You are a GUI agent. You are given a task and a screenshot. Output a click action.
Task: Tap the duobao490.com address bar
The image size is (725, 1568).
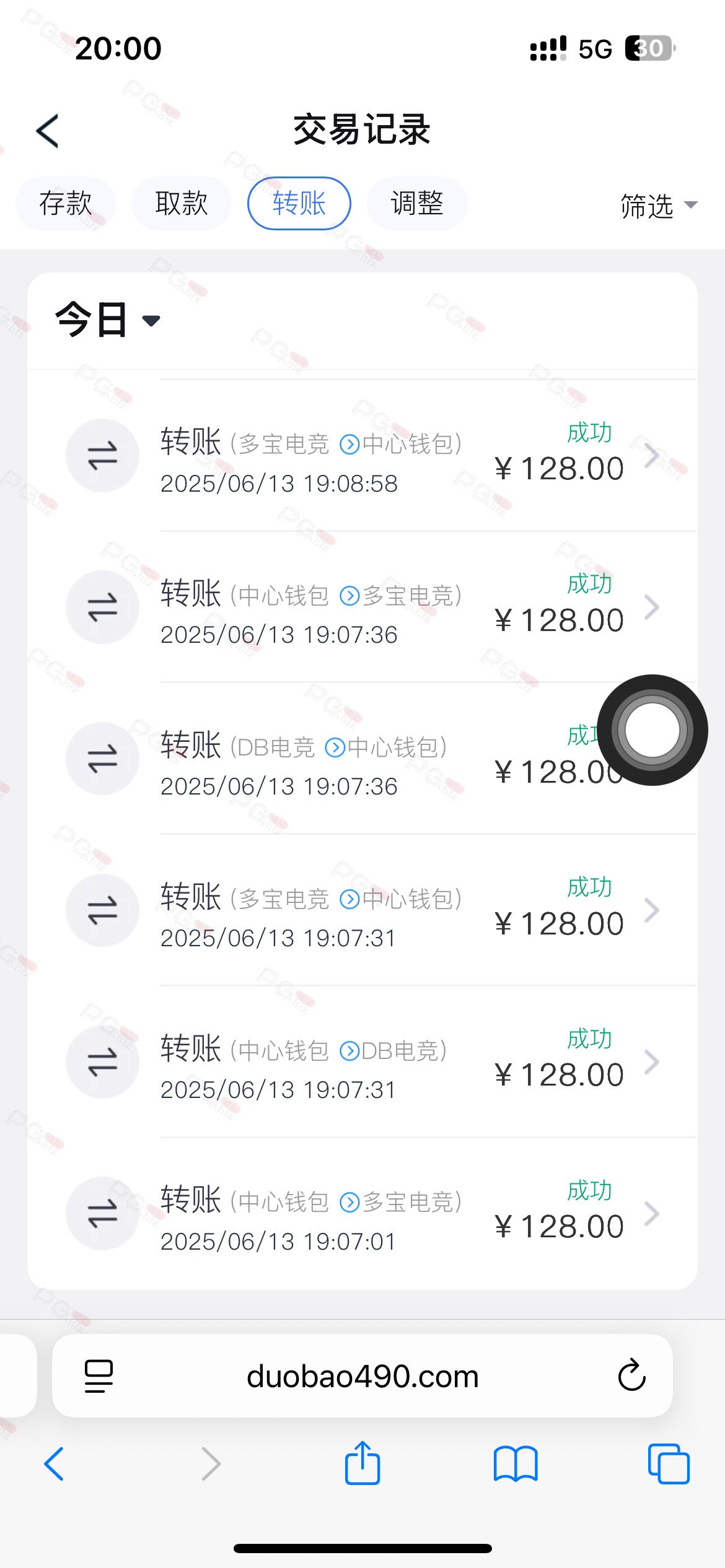[362, 1376]
